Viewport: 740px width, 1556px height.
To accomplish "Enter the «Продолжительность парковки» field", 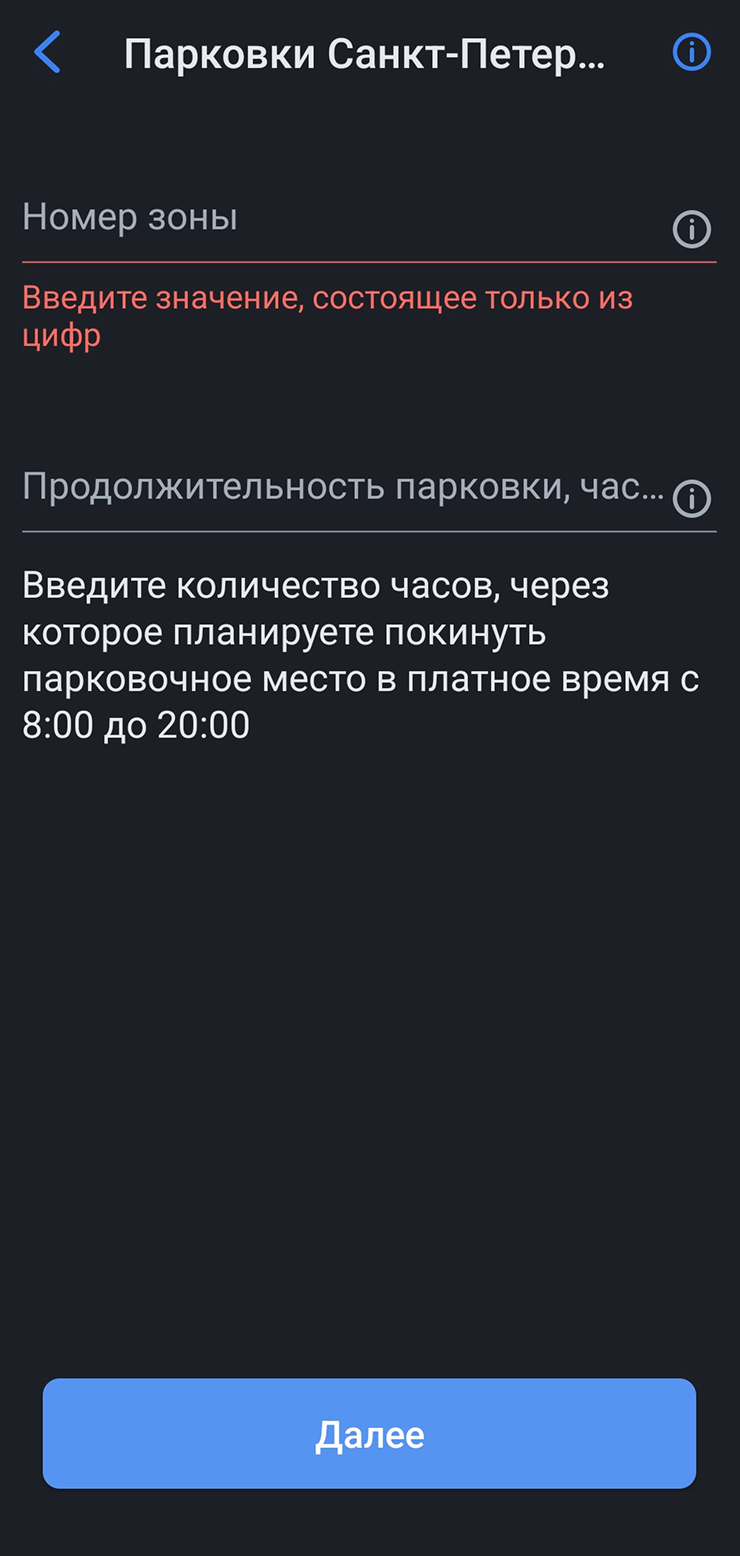I will tap(340, 488).
